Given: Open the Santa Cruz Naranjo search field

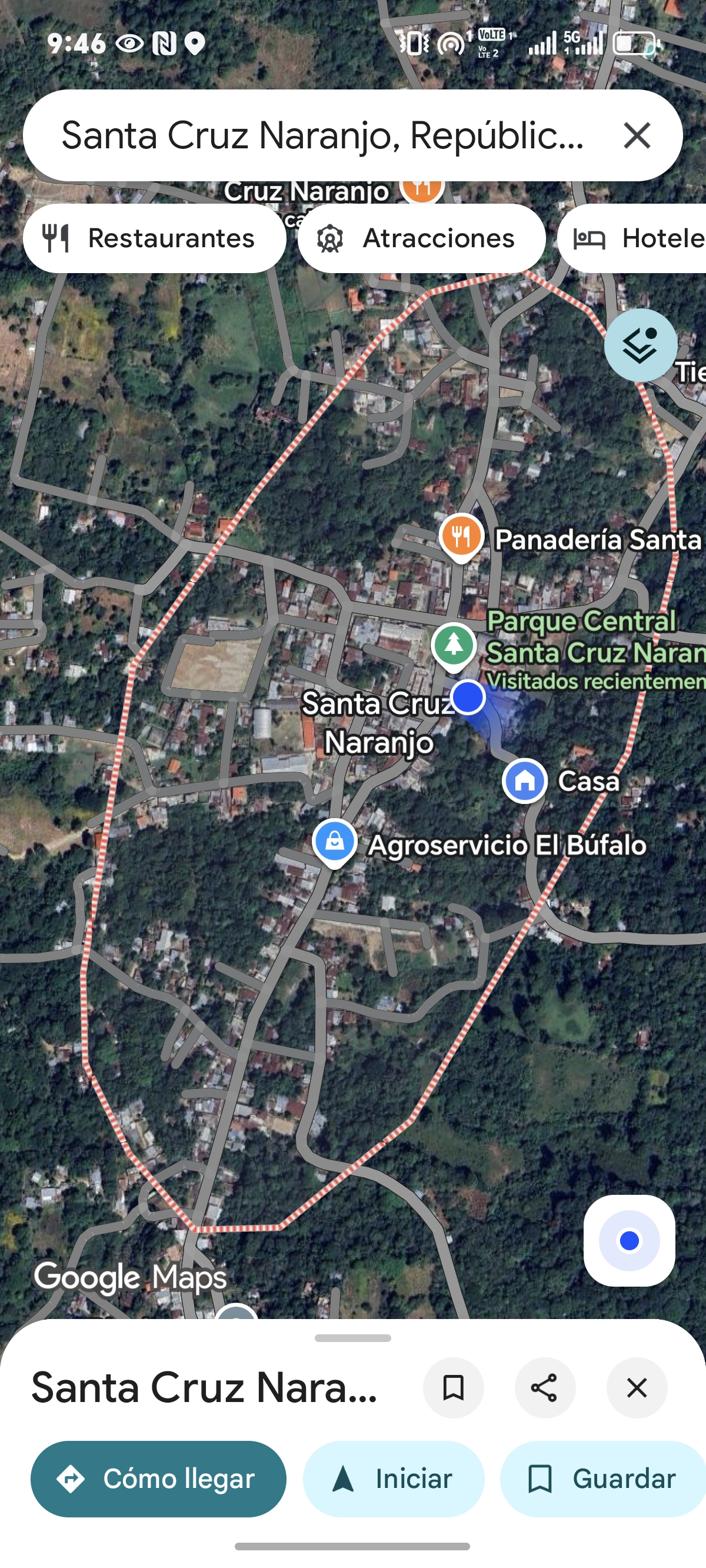Looking at the screenshot, I should (322, 135).
